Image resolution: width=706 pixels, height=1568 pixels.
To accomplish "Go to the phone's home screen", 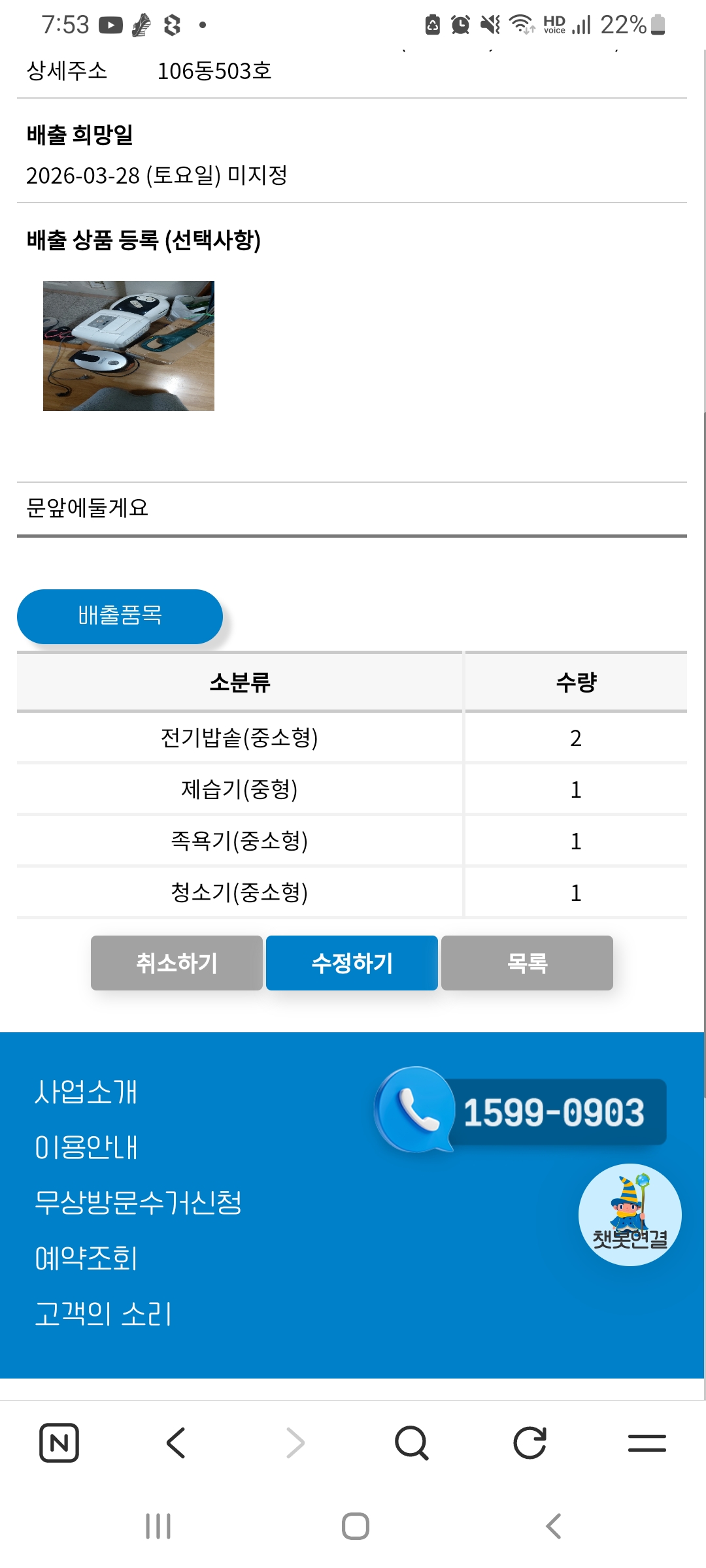I will (355, 1526).
